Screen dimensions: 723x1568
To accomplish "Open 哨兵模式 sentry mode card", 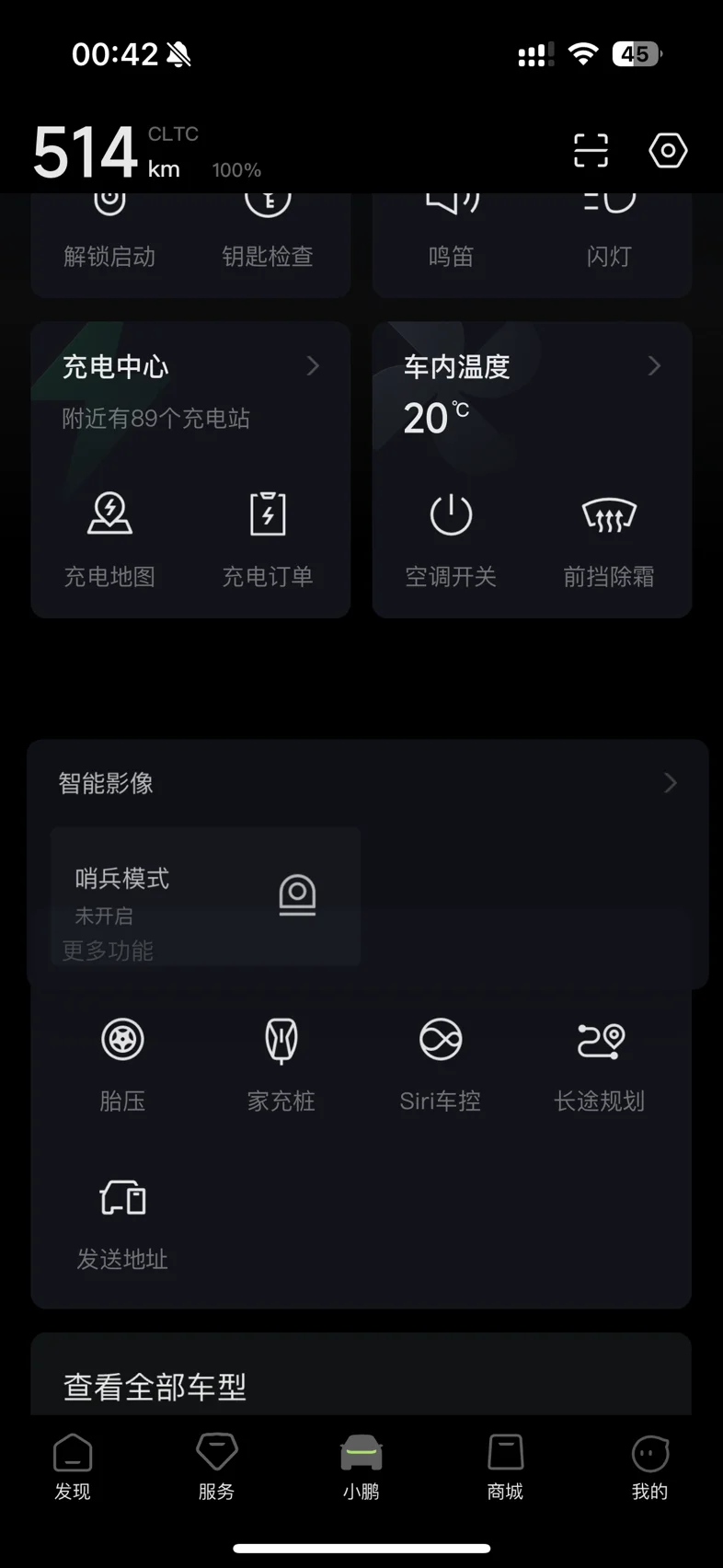I will click(x=205, y=895).
